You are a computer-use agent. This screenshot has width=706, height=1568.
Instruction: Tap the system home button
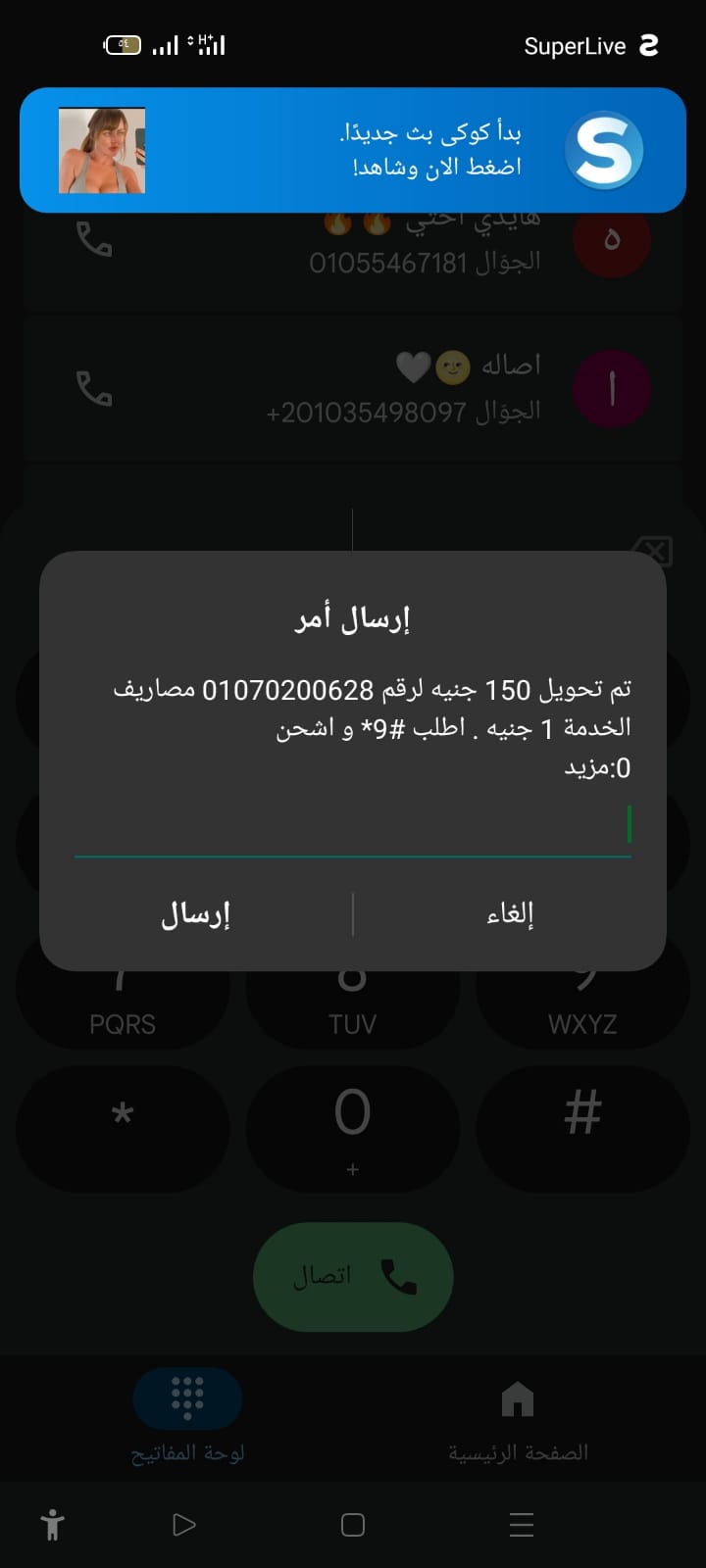(x=353, y=1525)
